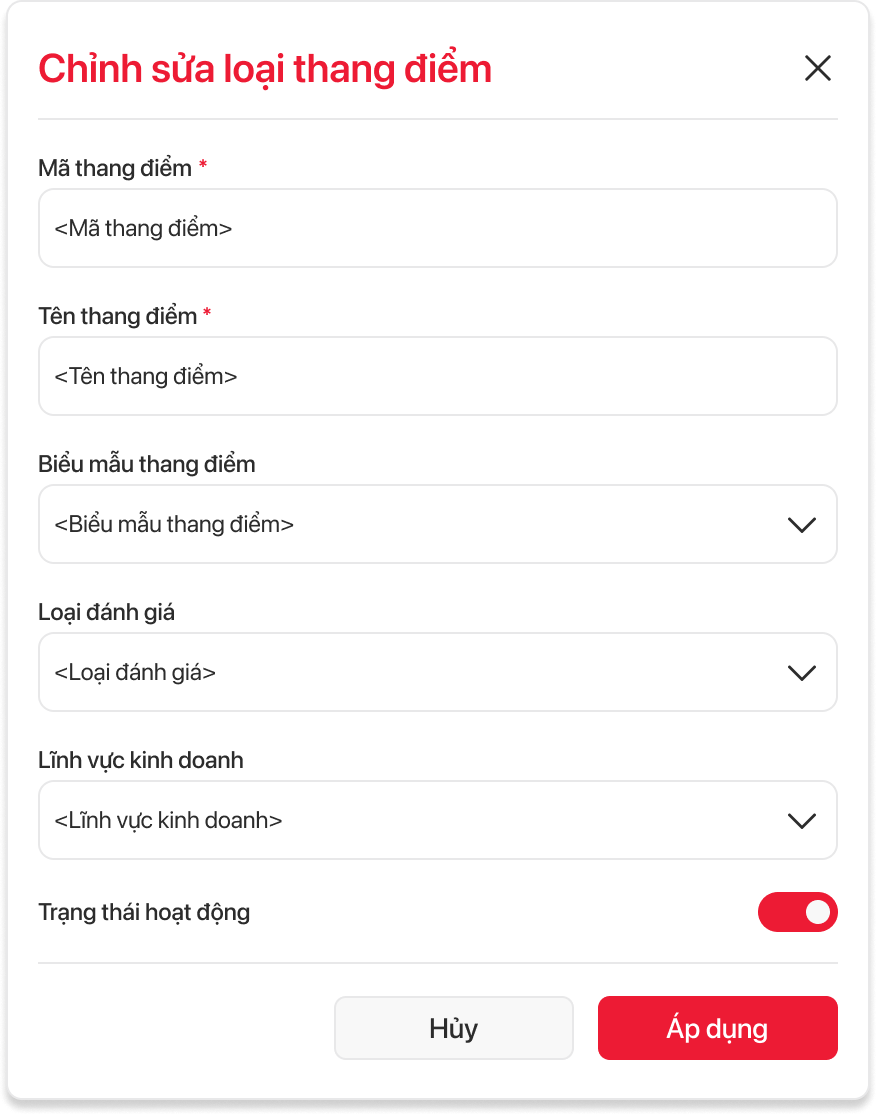
Task: Select the Lĩnh vực kinh doanh dropdown
Action: tap(437, 820)
